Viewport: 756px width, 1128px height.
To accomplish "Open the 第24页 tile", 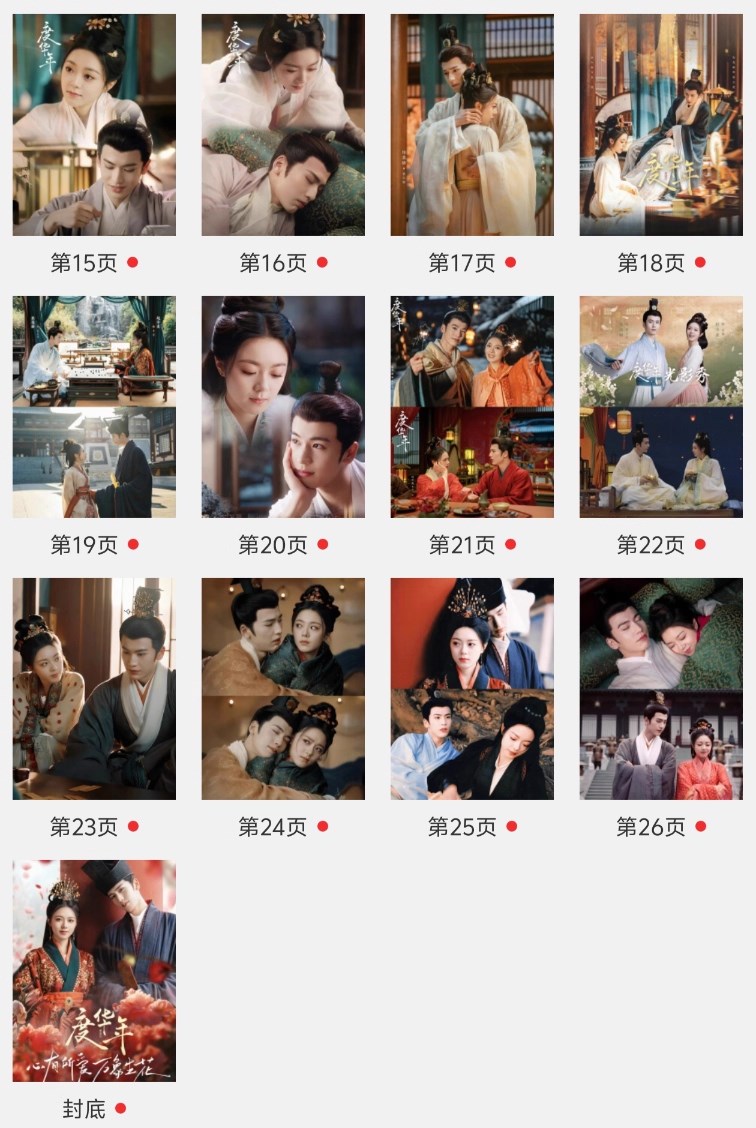I will click(x=283, y=689).
